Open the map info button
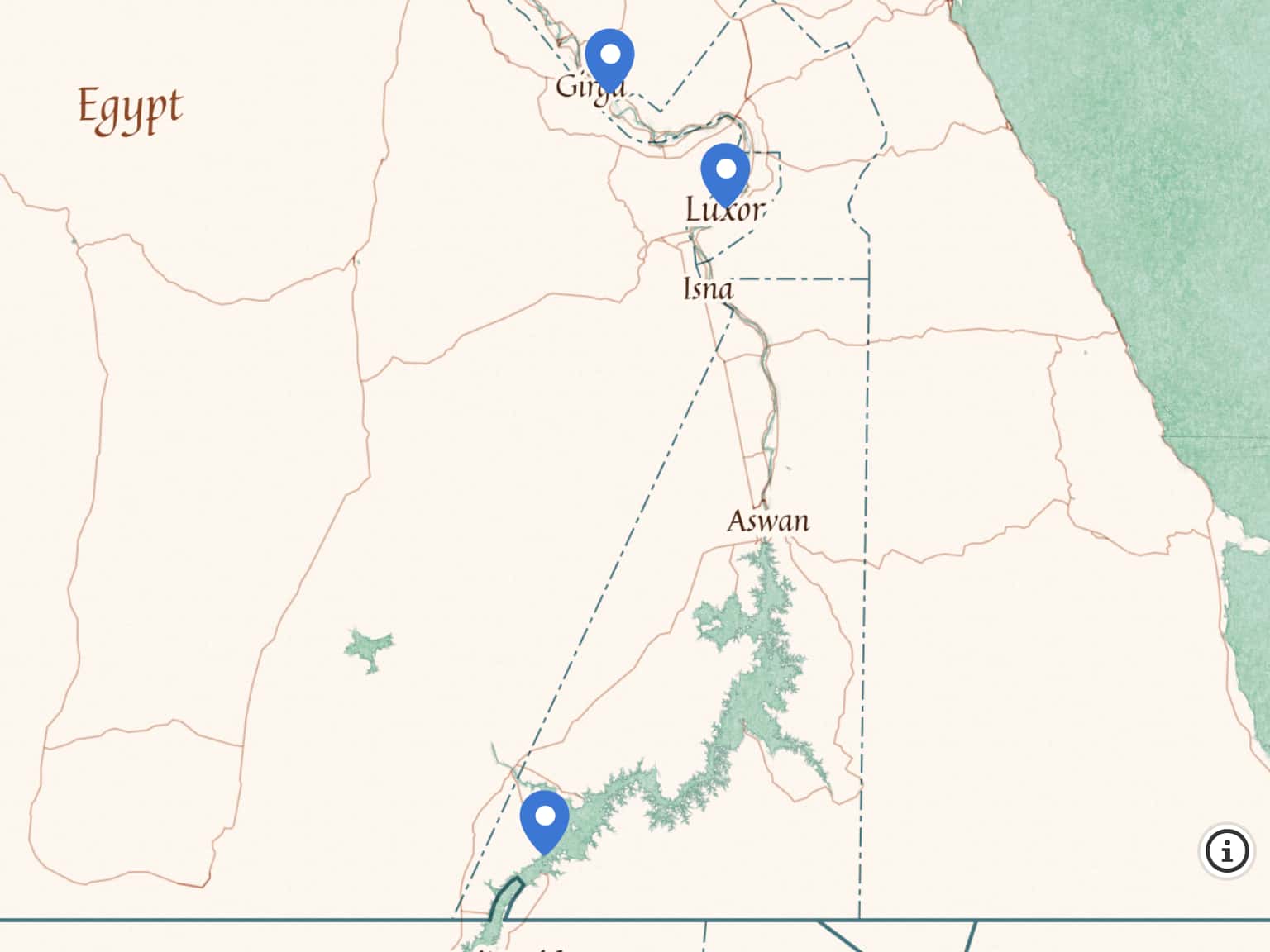 [x=1226, y=850]
